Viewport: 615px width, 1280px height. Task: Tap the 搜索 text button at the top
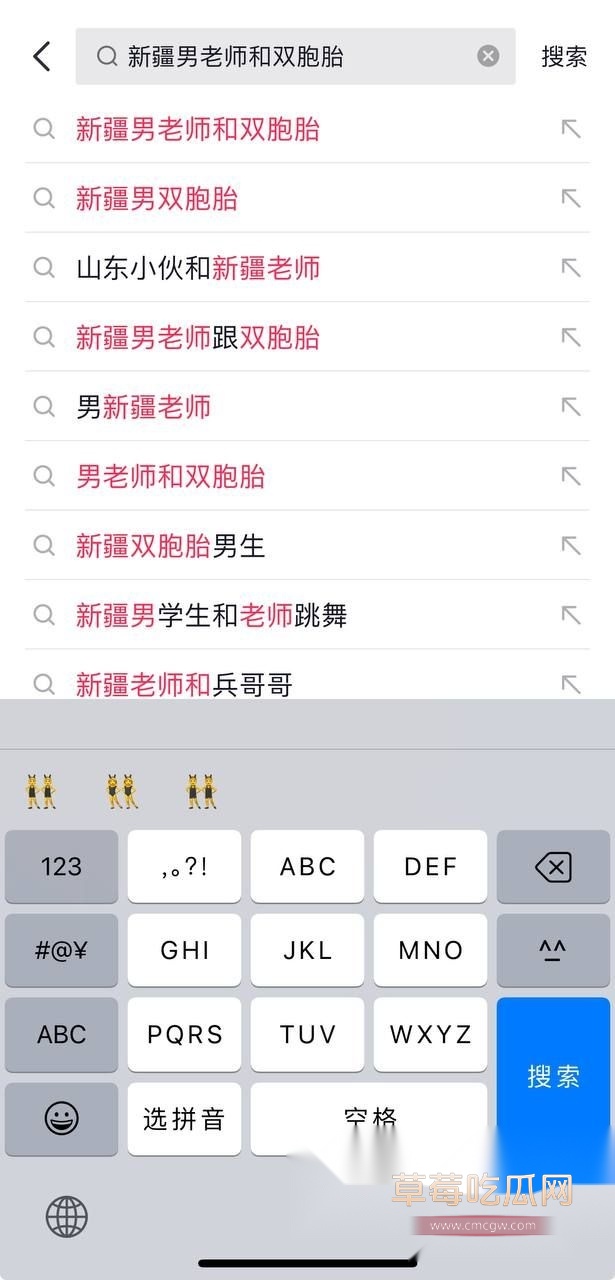click(564, 57)
